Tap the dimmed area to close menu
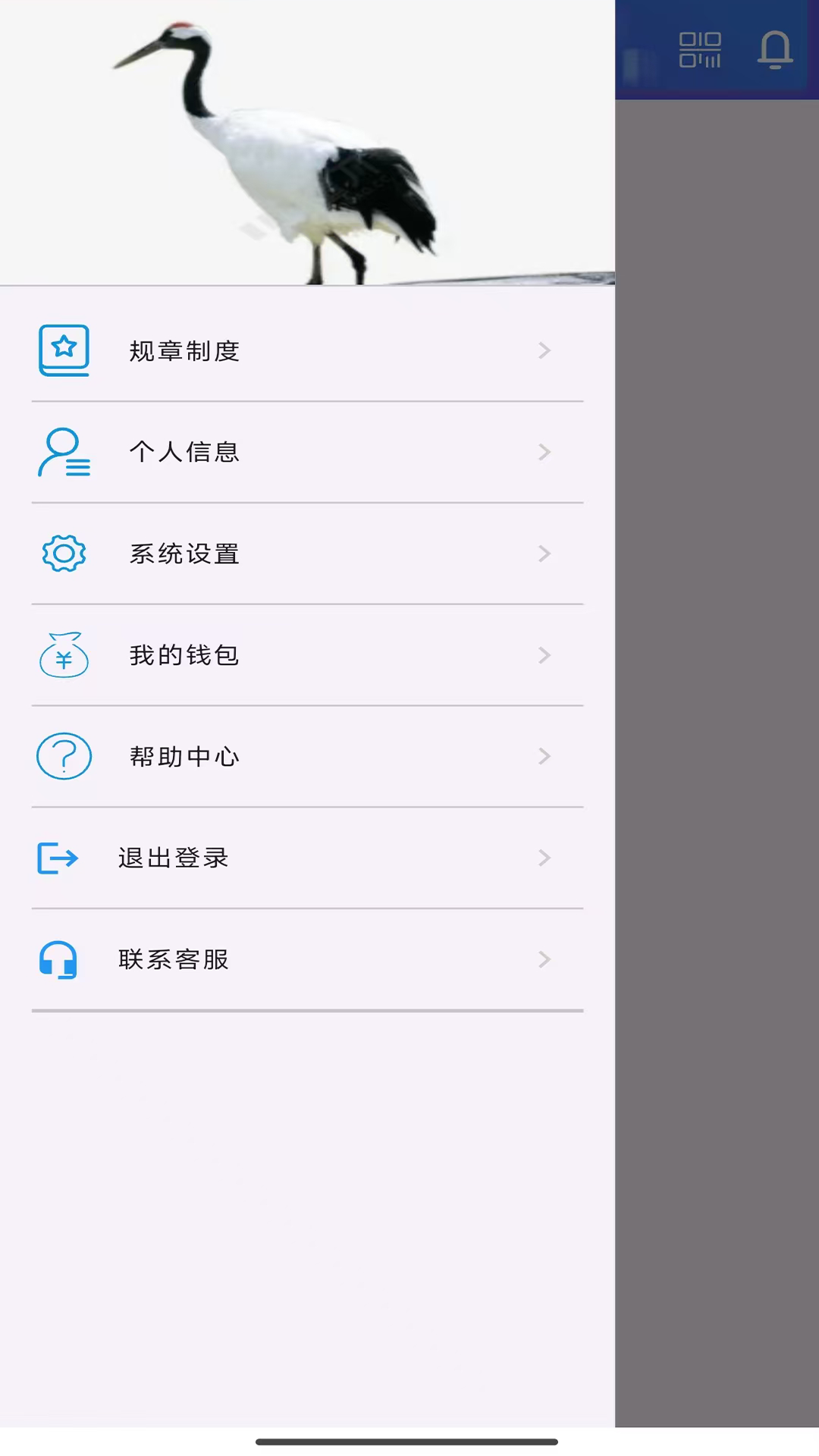Viewport: 819px width, 1456px height. [717, 758]
